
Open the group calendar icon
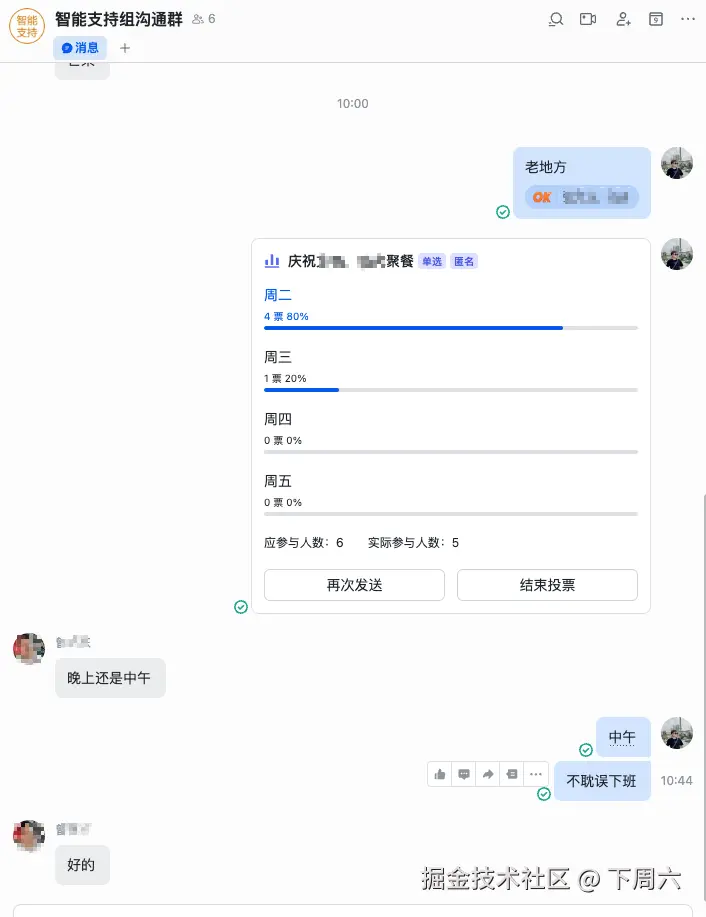point(656,19)
